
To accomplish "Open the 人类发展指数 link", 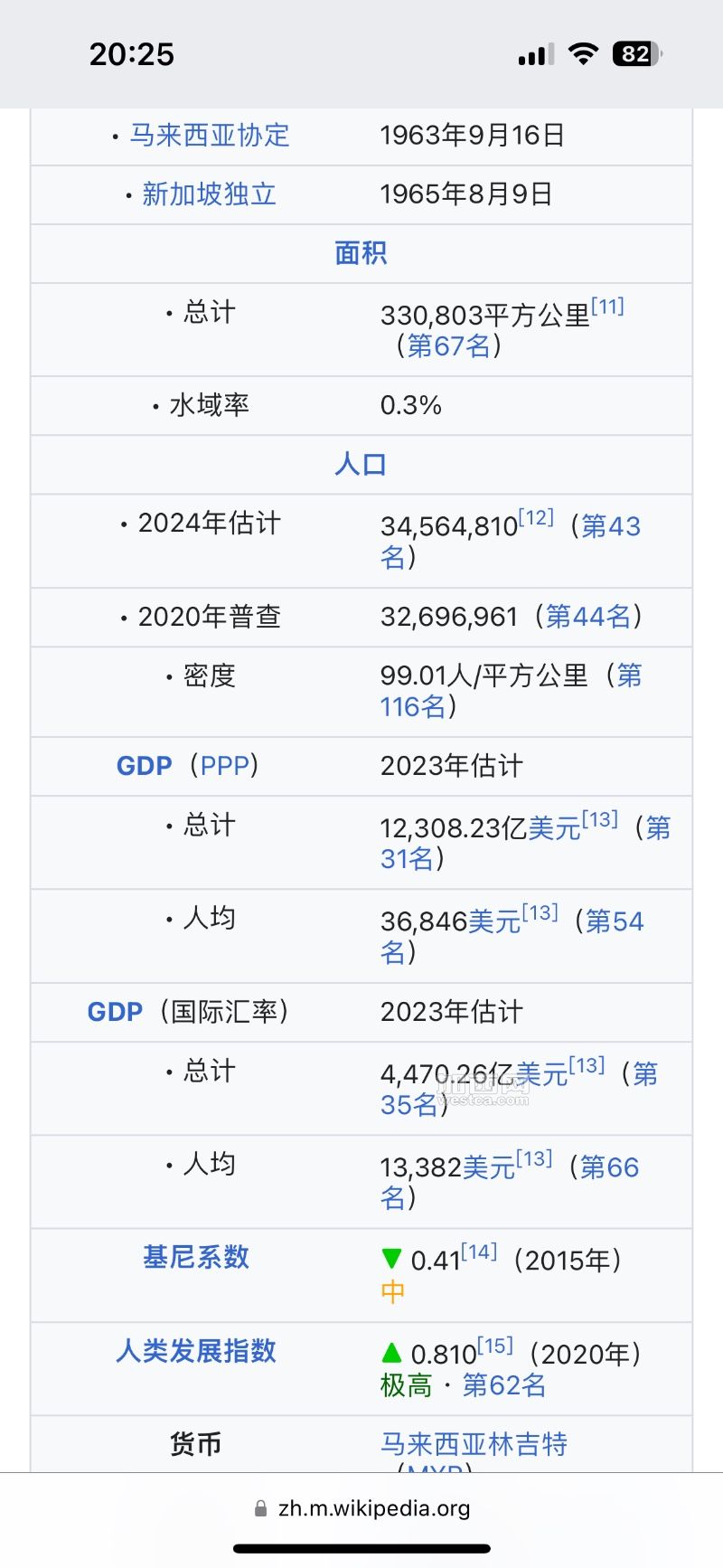I will tap(196, 1352).
